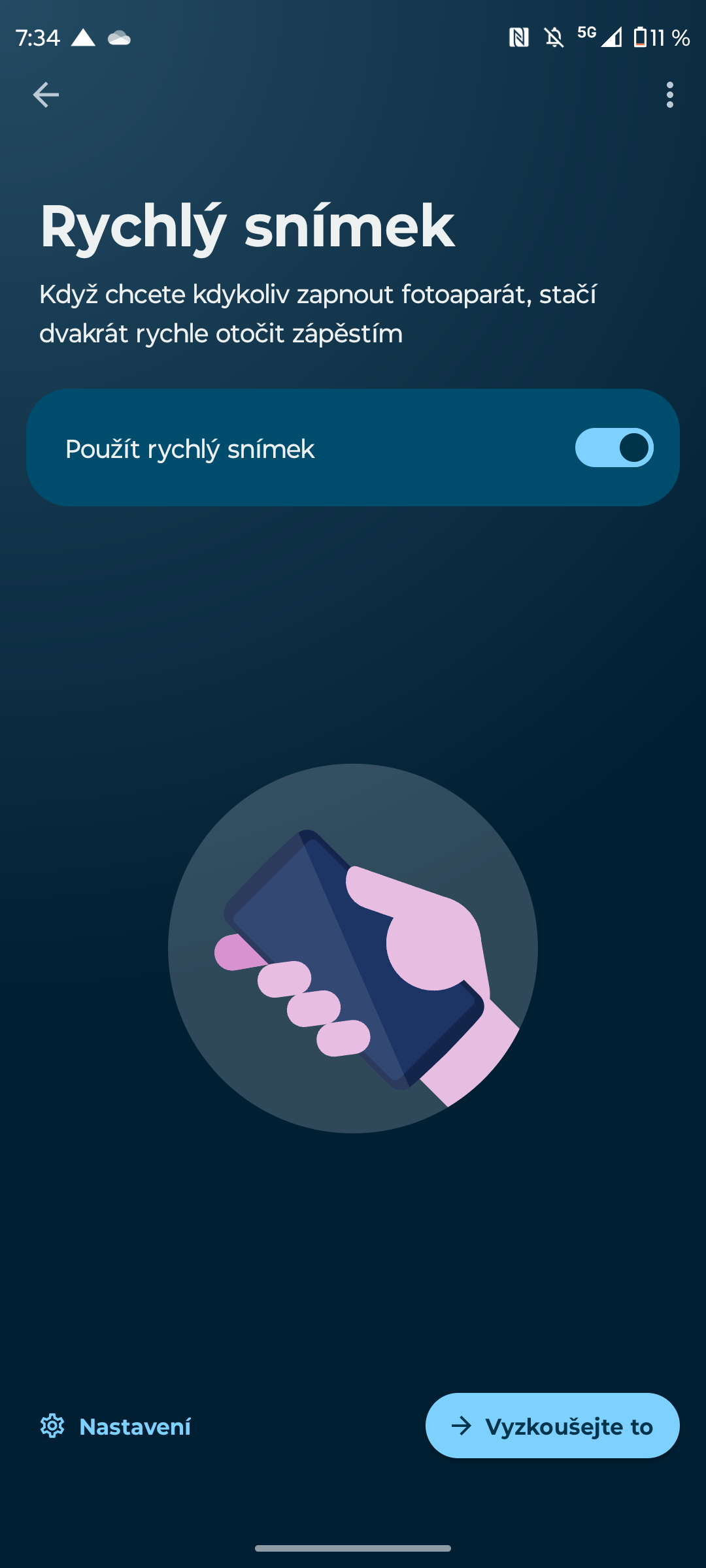Disable the Použít rychlý snímek switch
This screenshot has width=706, height=1568.
(614, 448)
